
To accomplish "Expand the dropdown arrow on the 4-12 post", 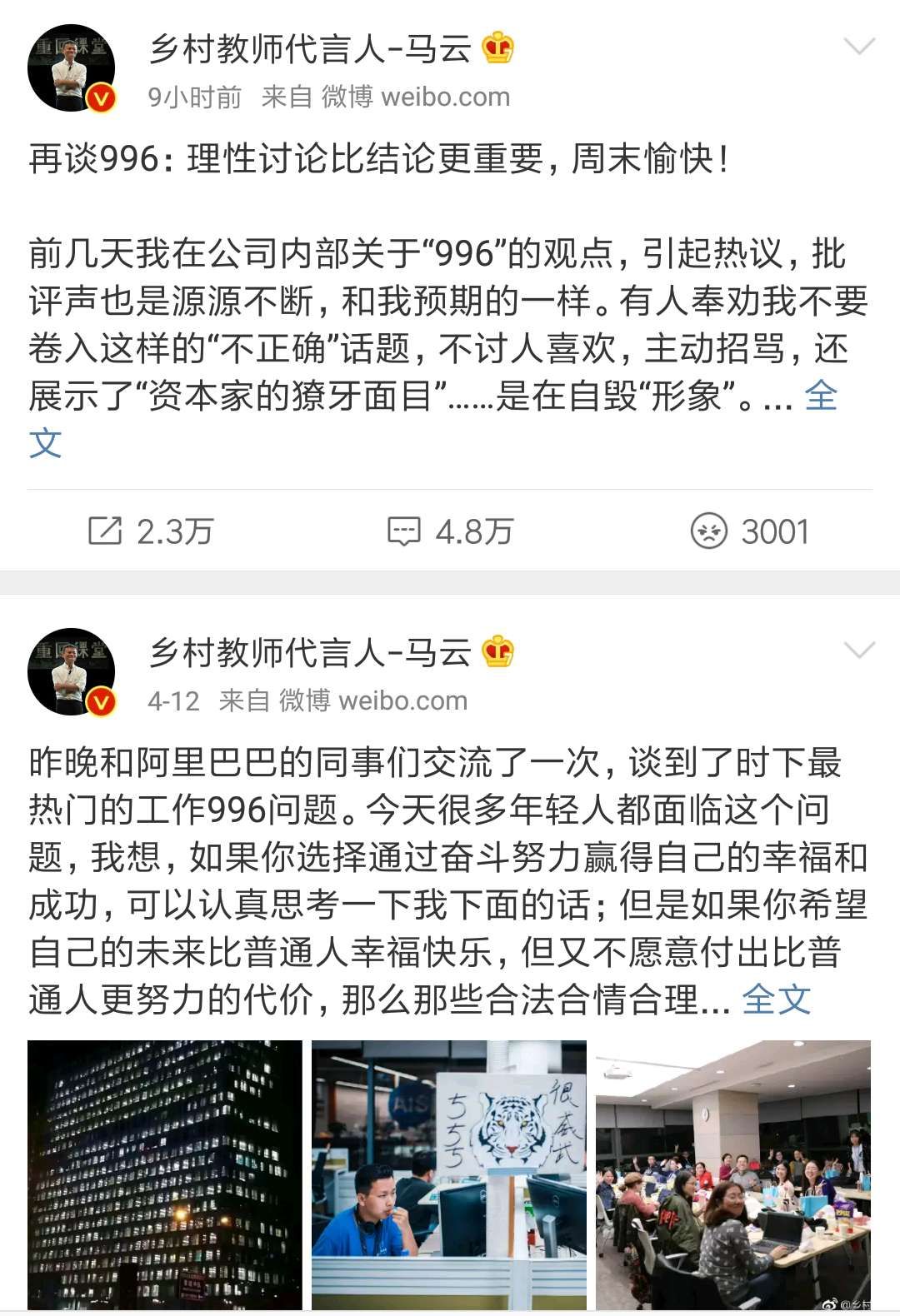I will pyautogui.click(x=859, y=650).
